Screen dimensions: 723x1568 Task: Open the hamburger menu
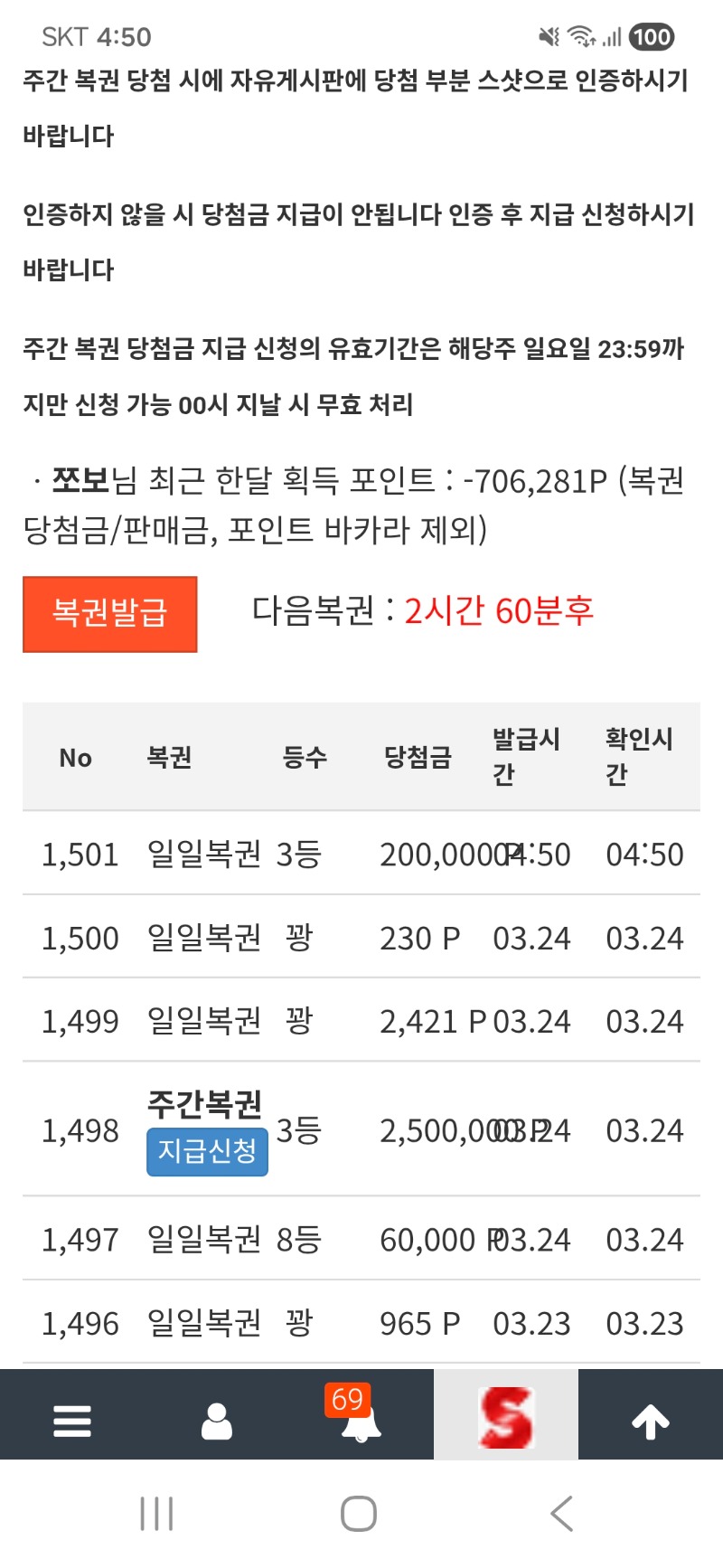click(x=72, y=1421)
